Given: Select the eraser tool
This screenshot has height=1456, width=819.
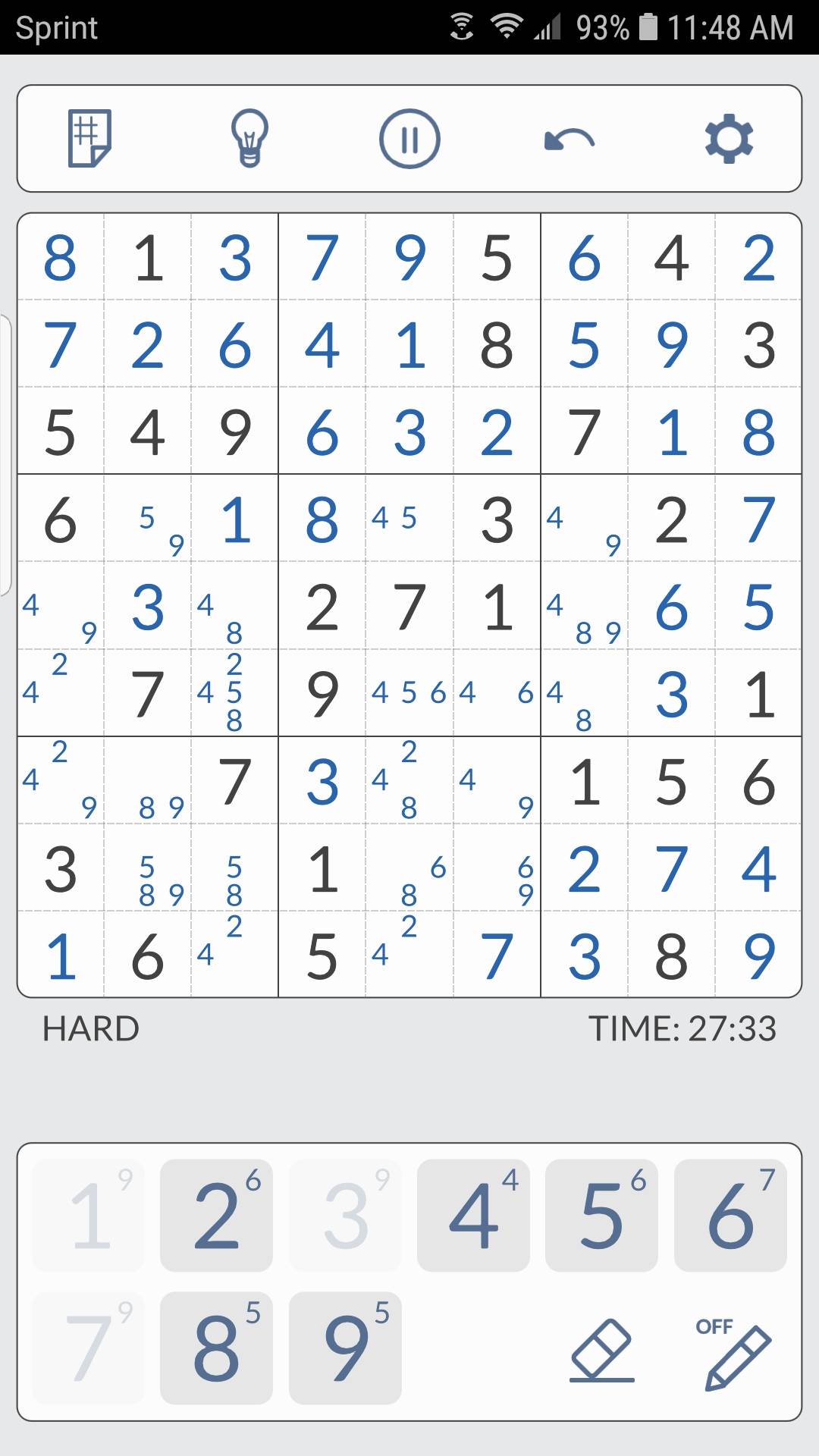Looking at the screenshot, I should (602, 1349).
